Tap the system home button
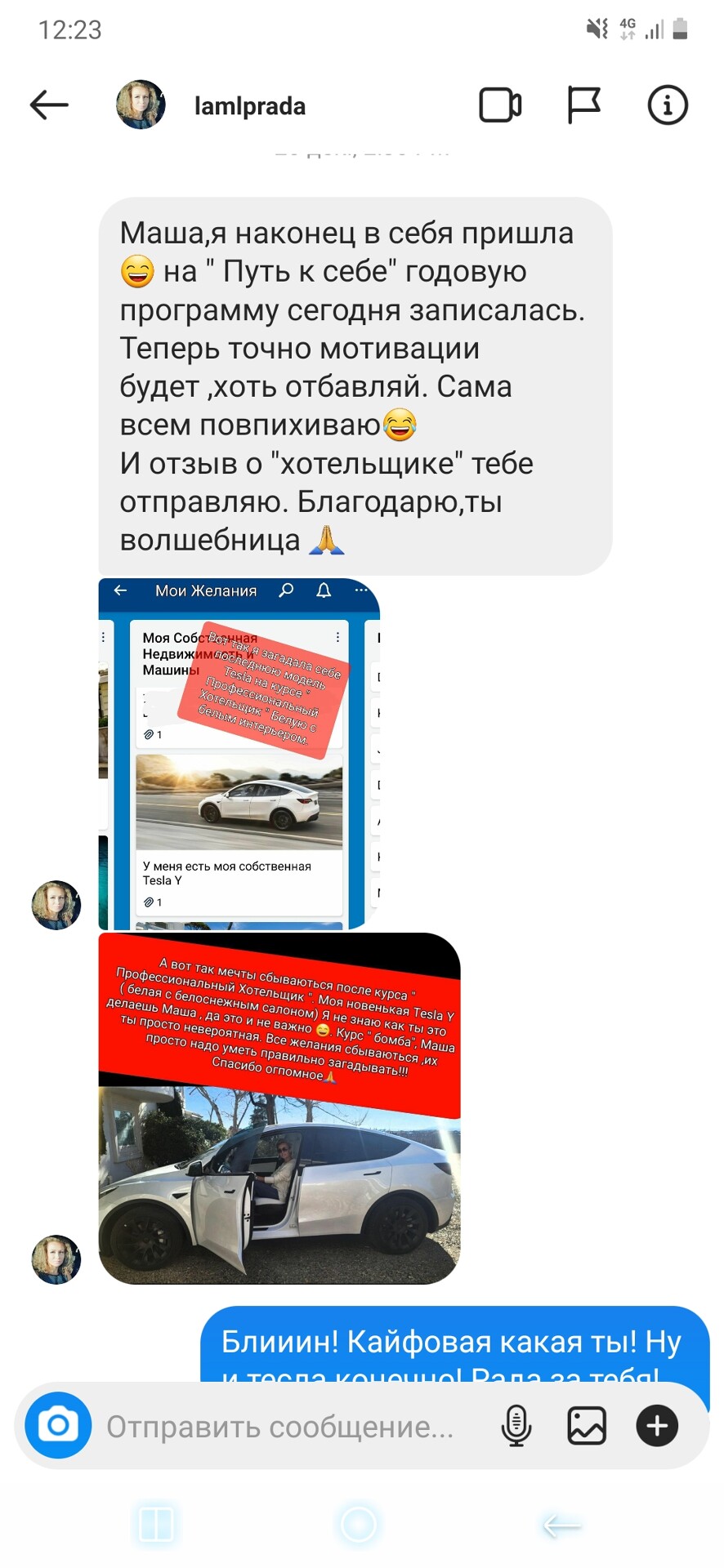The width and height of the screenshot is (724, 1568). coord(358,1524)
